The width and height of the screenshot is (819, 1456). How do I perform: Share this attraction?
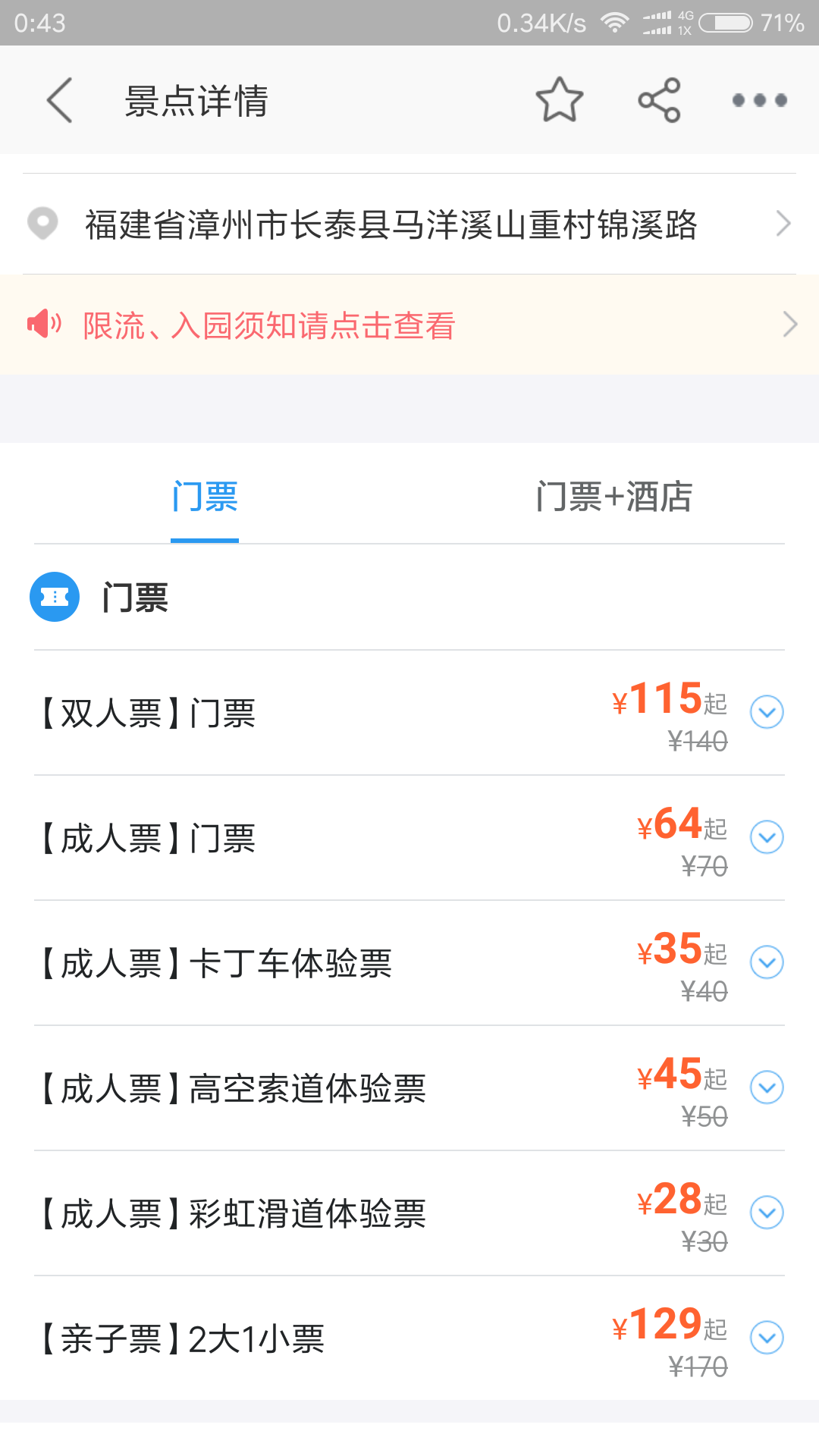point(659,100)
